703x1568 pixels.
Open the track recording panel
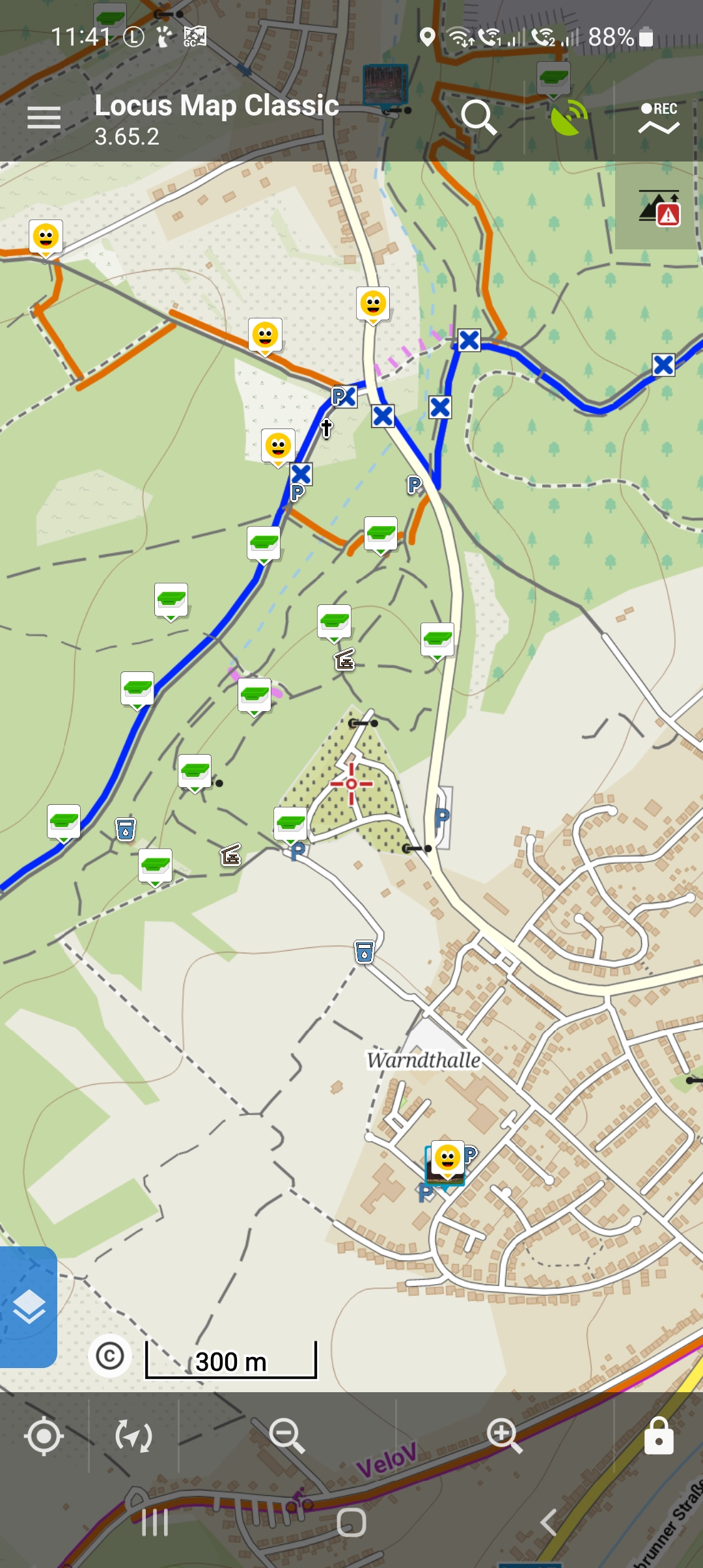pyautogui.click(x=659, y=118)
